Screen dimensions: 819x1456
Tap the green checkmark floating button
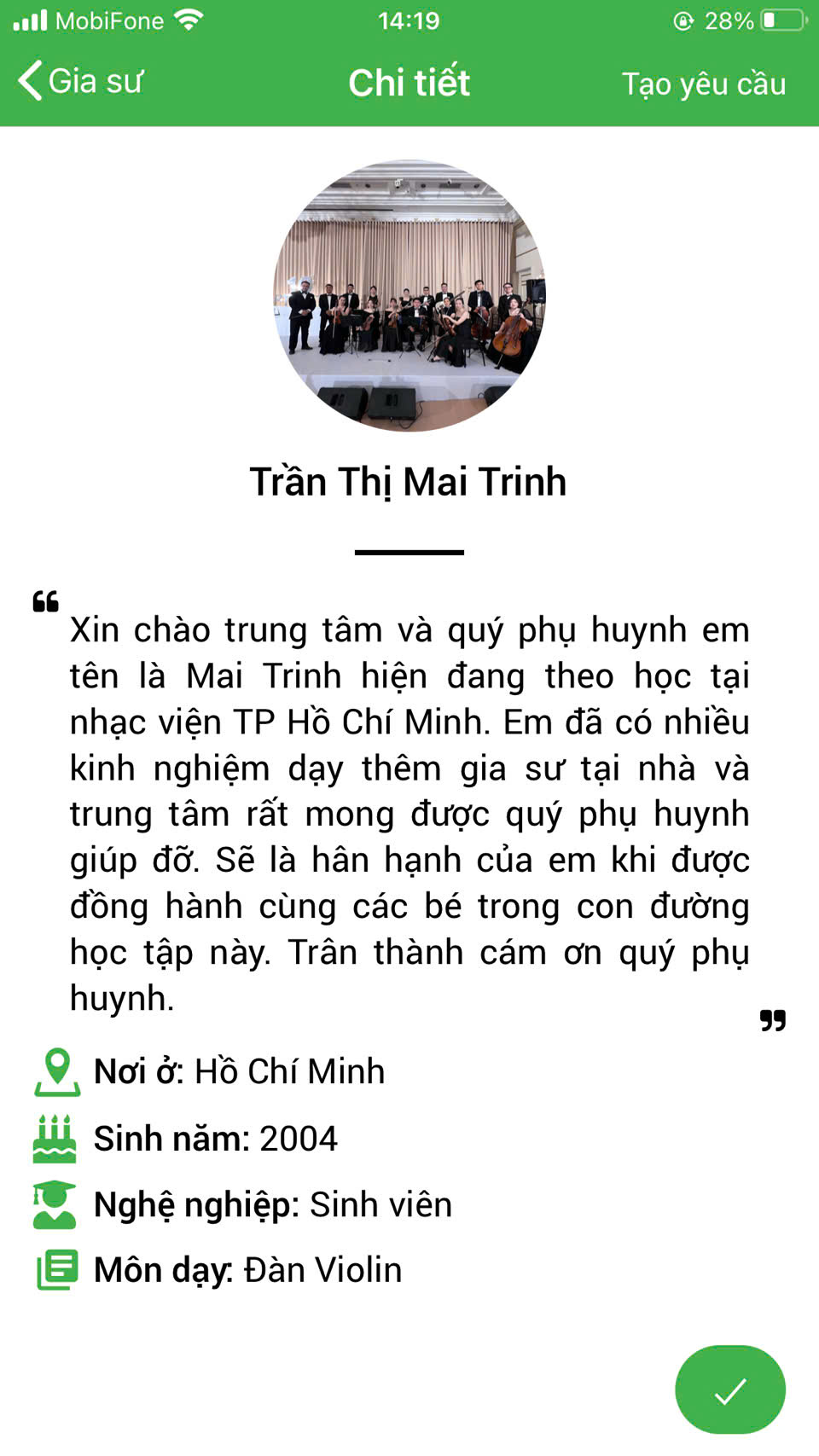click(730, 1390)
